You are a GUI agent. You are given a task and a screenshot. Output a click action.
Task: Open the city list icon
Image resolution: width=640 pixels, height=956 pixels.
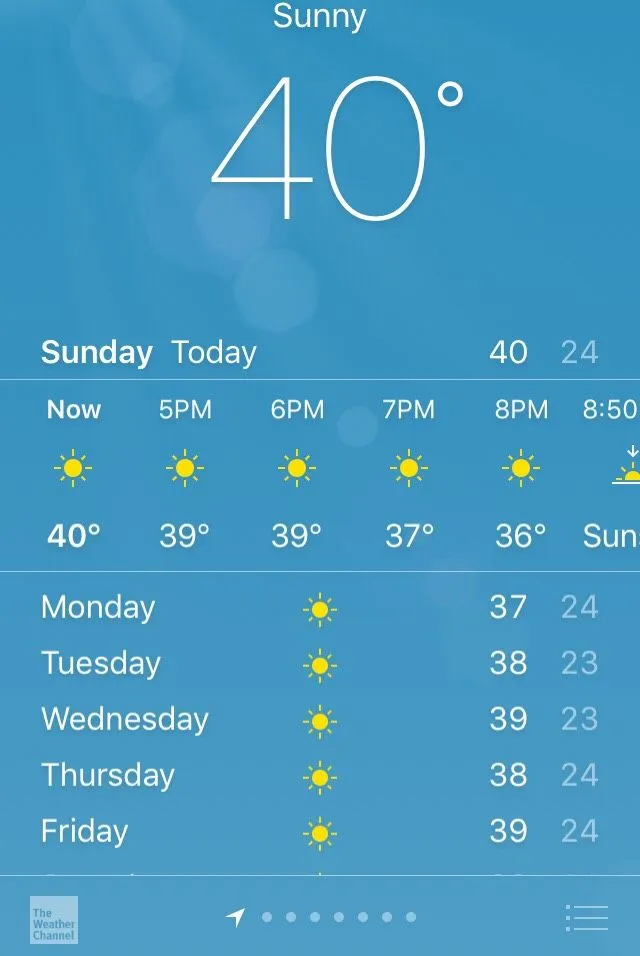coord(586,918)
